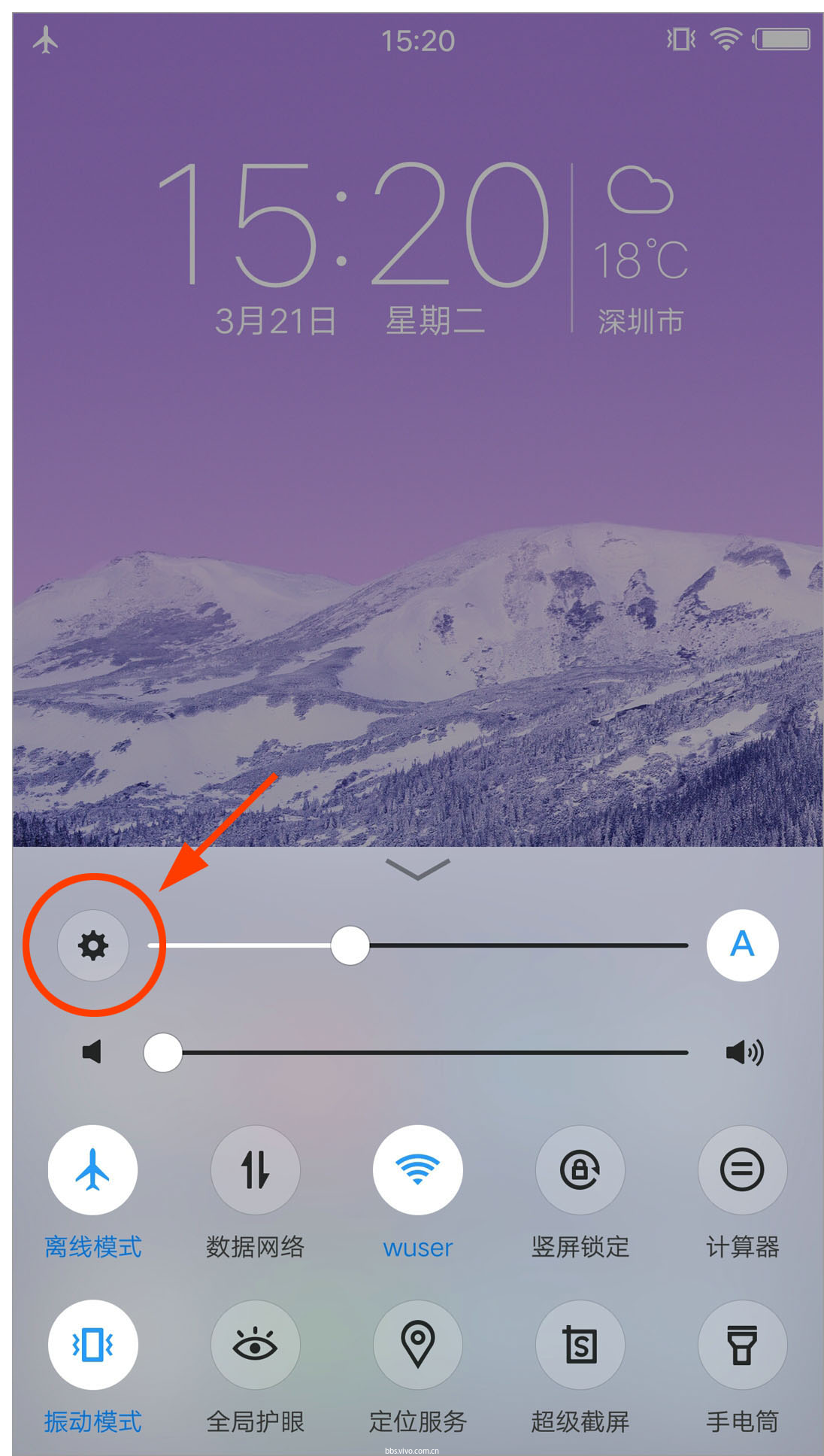The image size is (824, 1456).
Task: Turn on eye protection (全局护眼)
Action: (255, 1344)
